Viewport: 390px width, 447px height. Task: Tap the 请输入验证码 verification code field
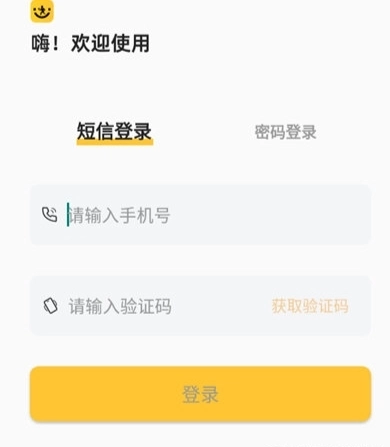click(150, 306)
